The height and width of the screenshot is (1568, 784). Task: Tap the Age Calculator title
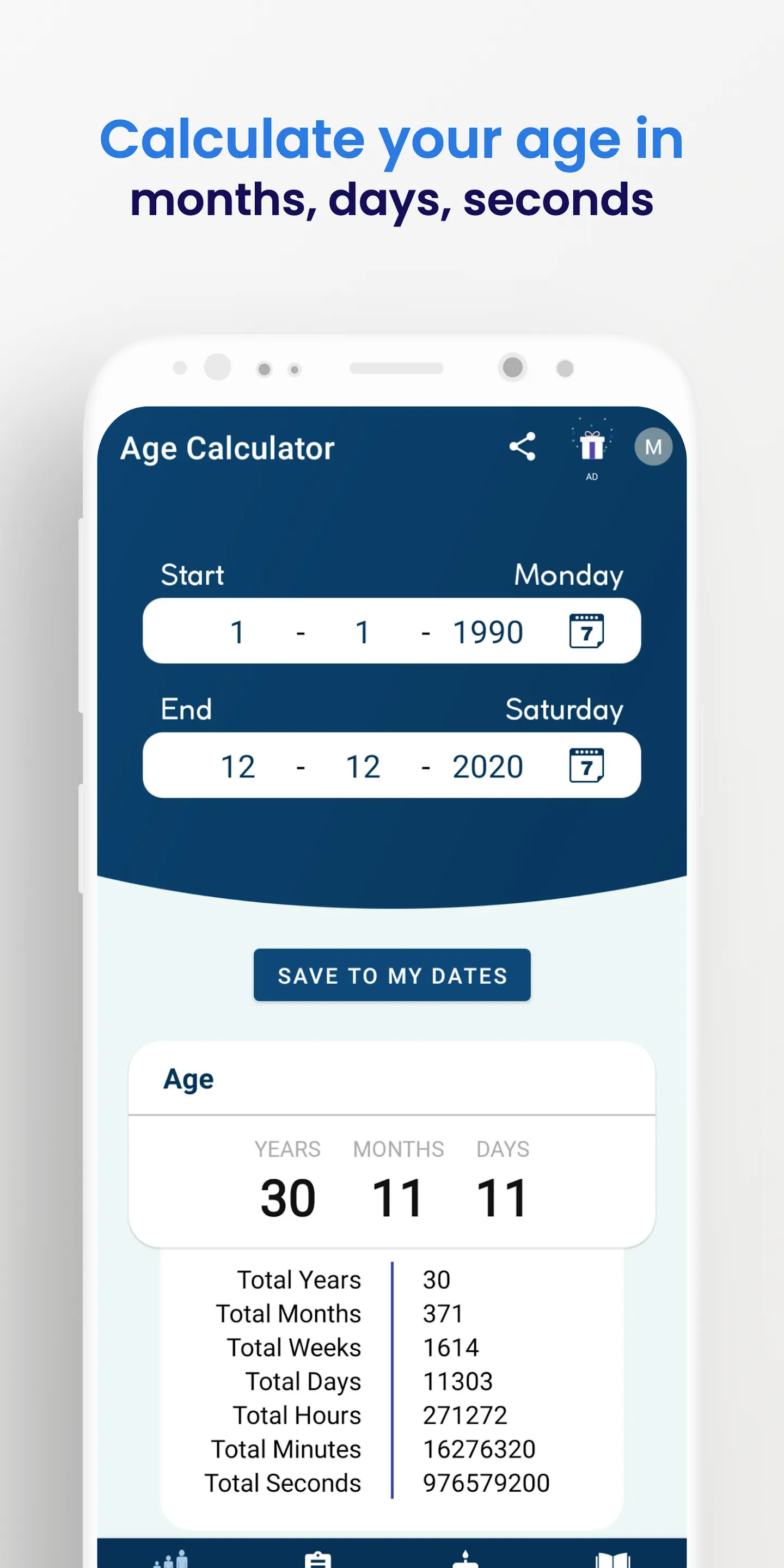click(x=228, y=448)
